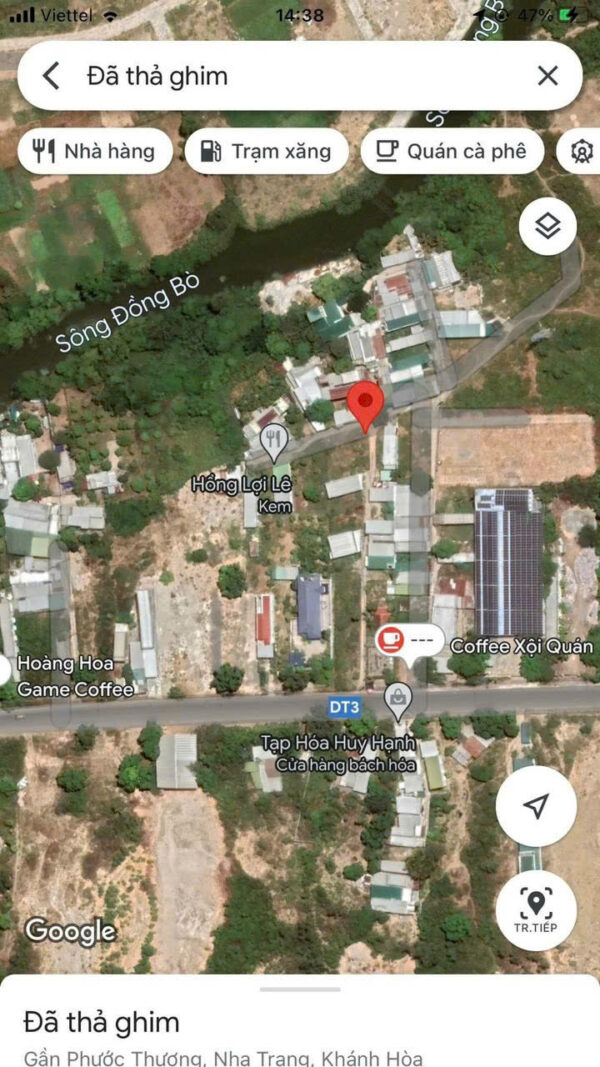
Task: Clear the dropped pin with the X button
Action: 548,76
